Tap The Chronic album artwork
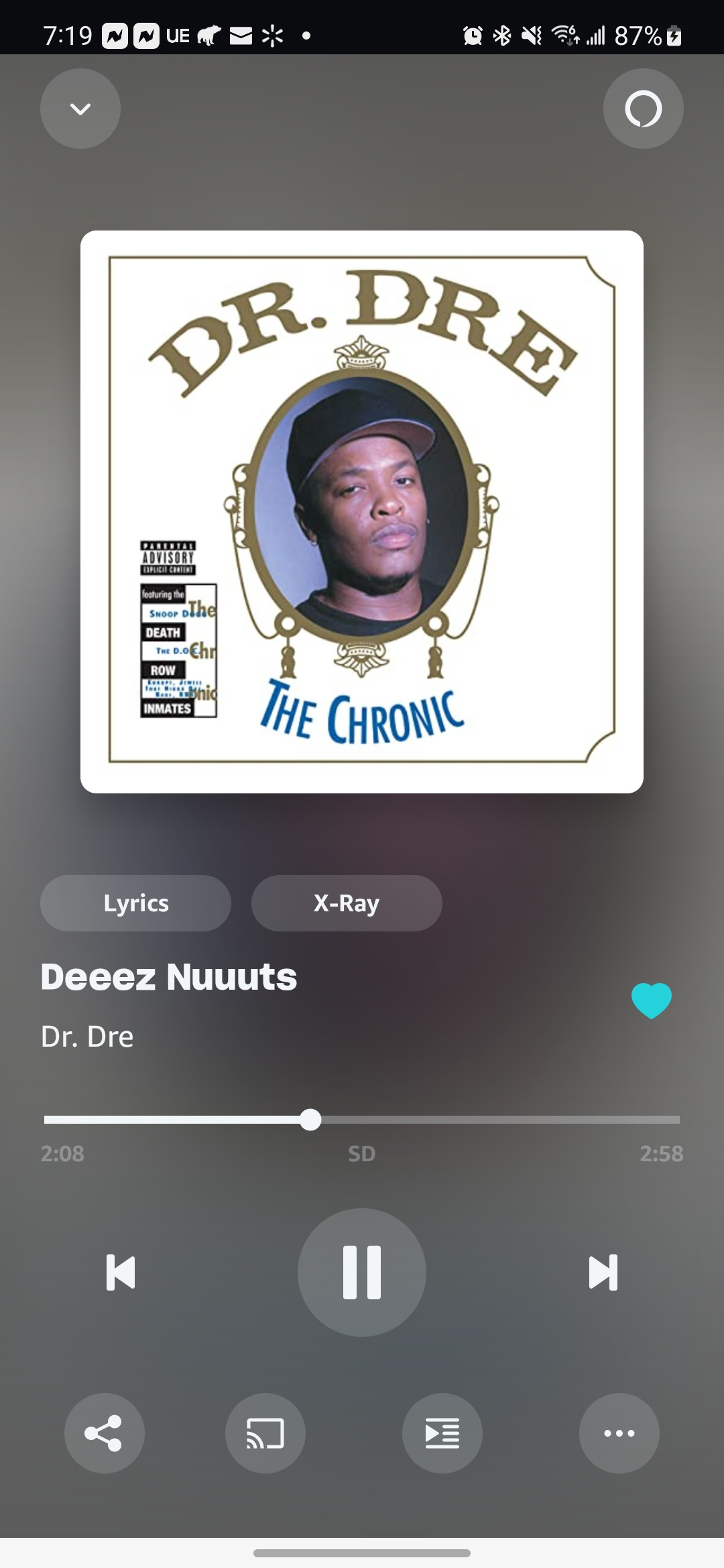724x1568 pixels. point(362,512)
